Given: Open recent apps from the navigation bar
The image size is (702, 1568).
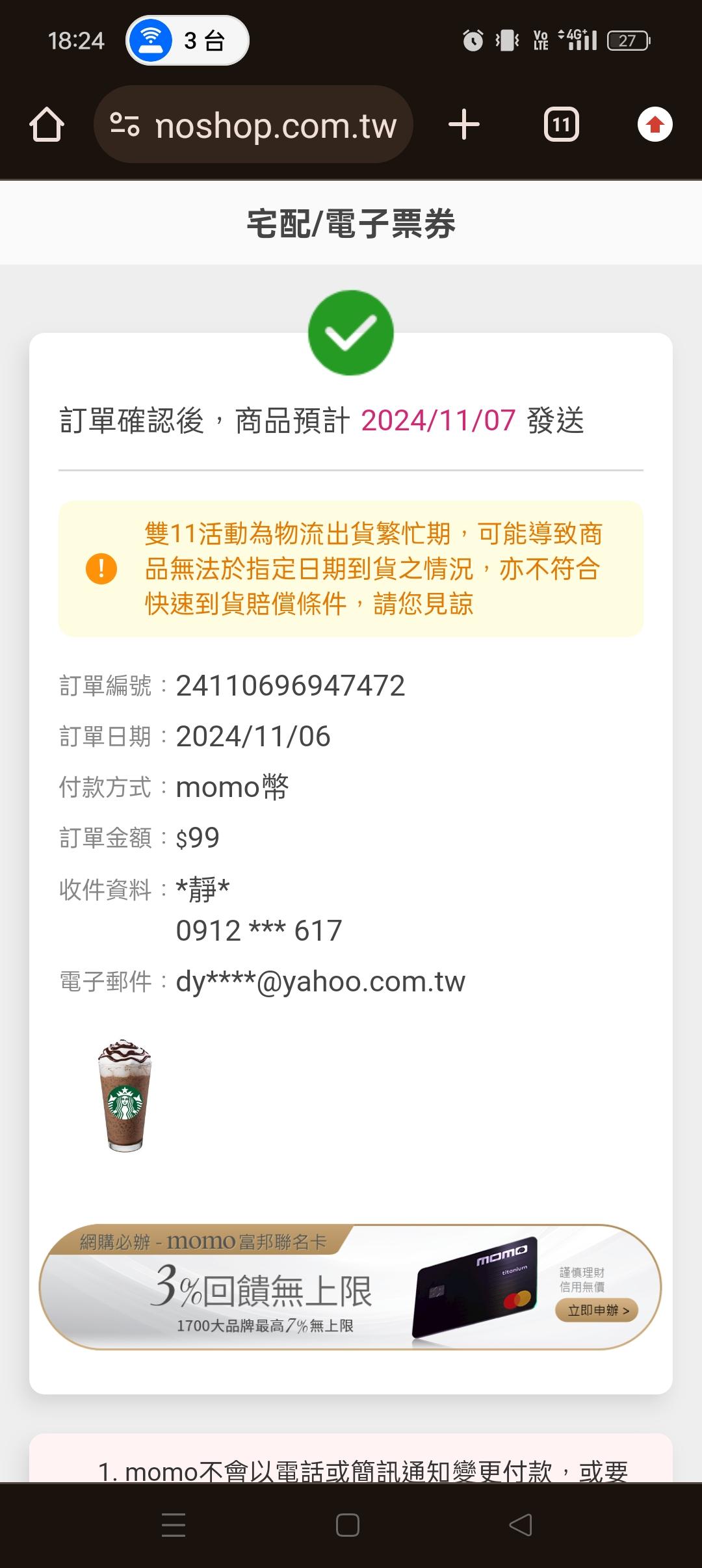Looking at the screenshot, I should point(174,1524).
